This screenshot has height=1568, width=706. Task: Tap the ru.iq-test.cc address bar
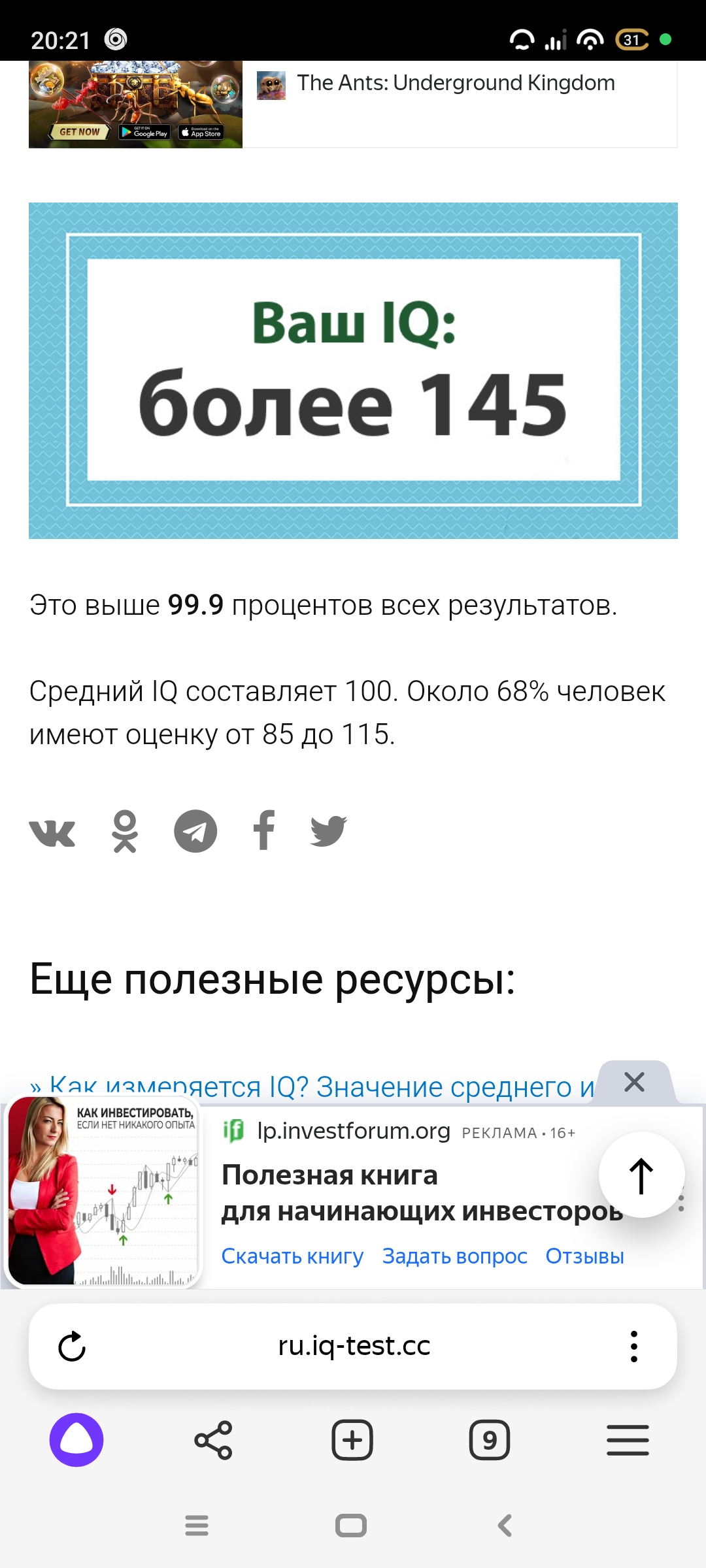[x=354, y=1346]
